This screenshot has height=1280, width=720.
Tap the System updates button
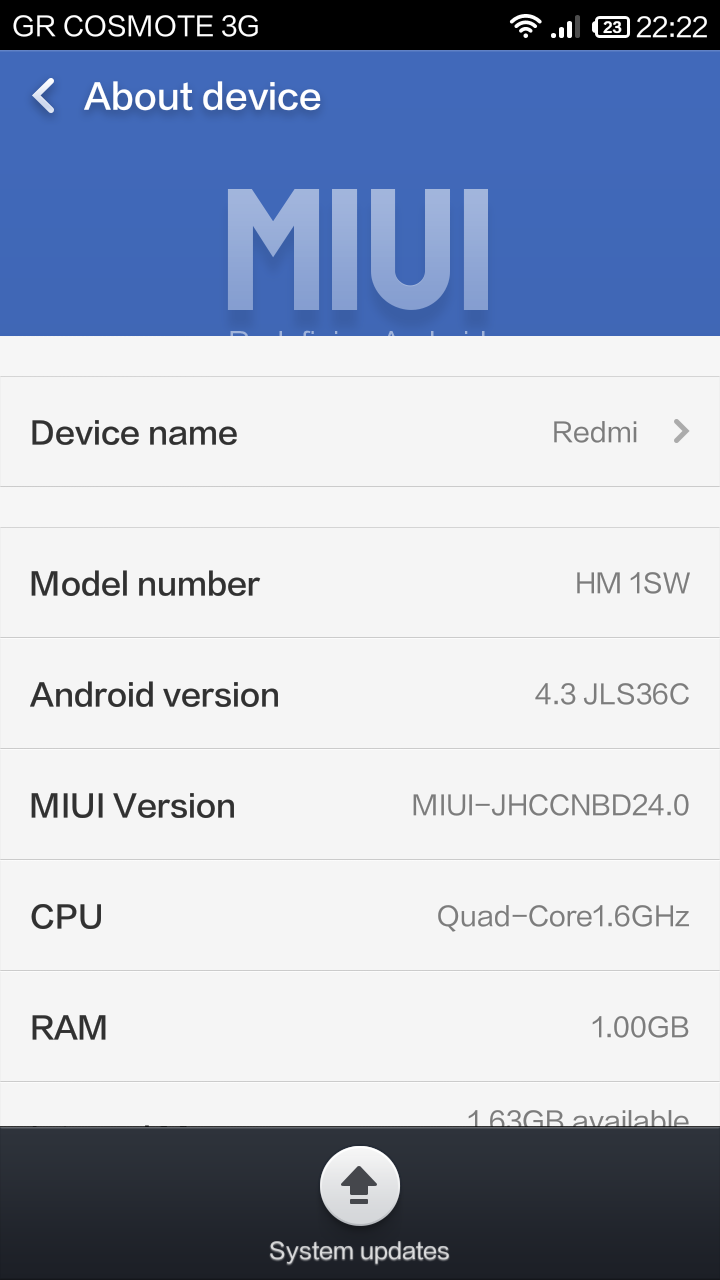360,1187
